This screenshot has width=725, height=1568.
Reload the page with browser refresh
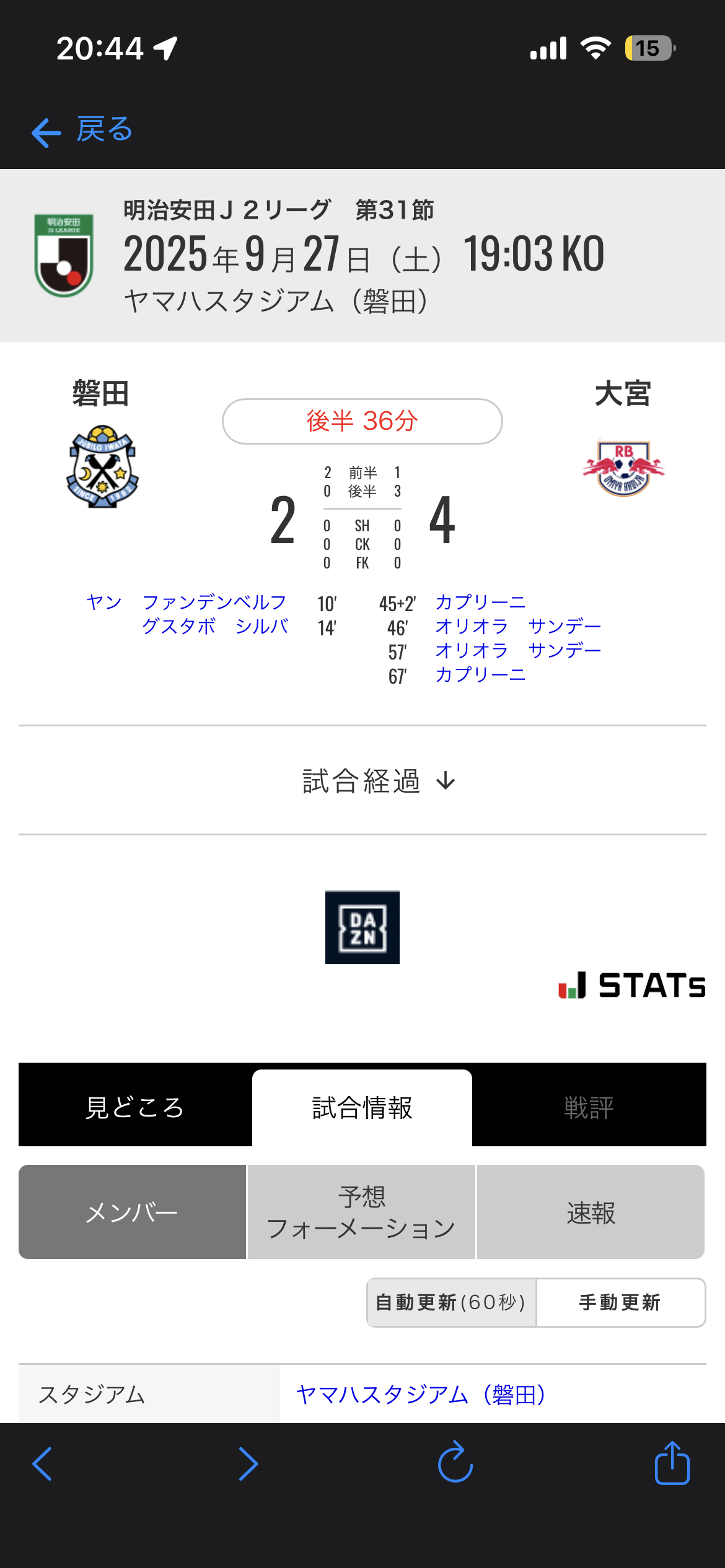(455, 1463)
